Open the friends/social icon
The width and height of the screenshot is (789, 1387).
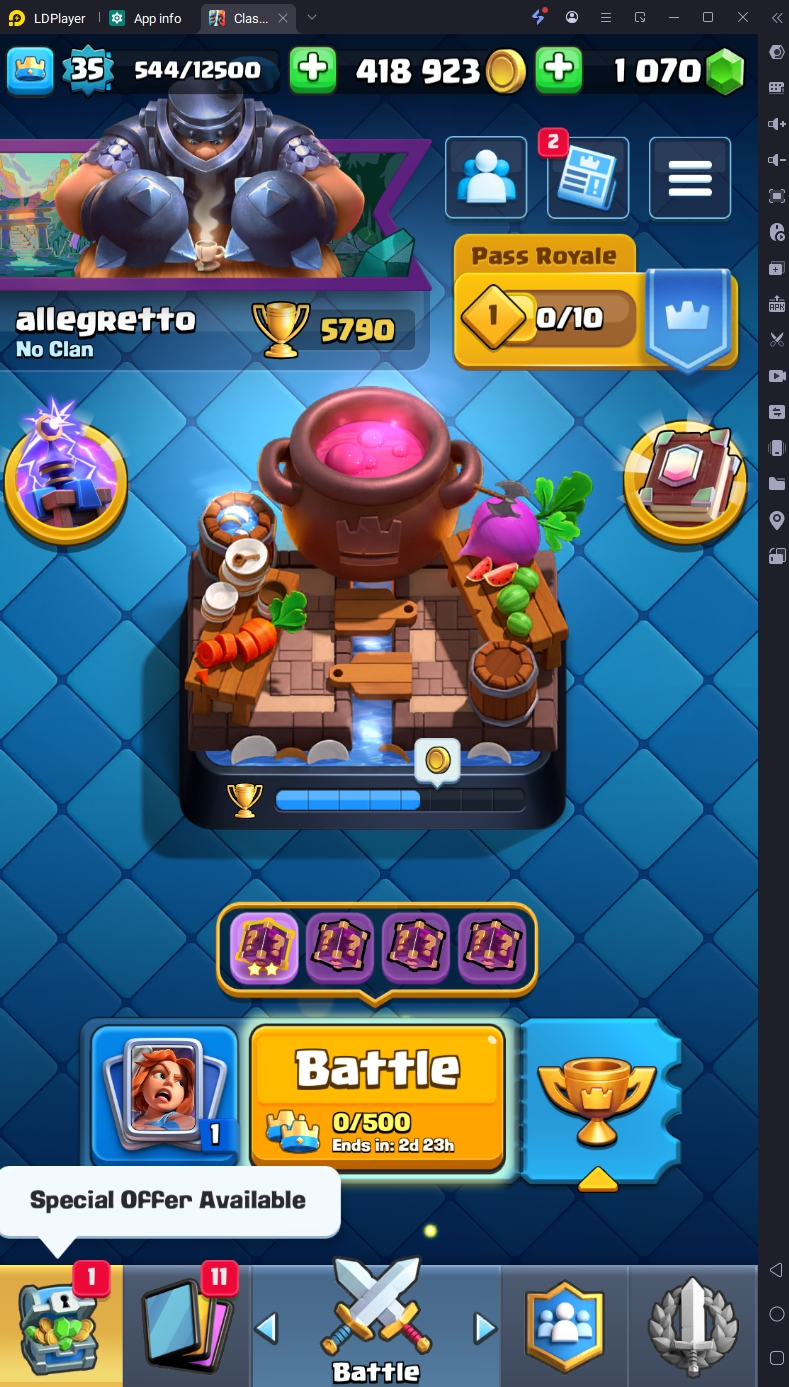coord(486,178)
